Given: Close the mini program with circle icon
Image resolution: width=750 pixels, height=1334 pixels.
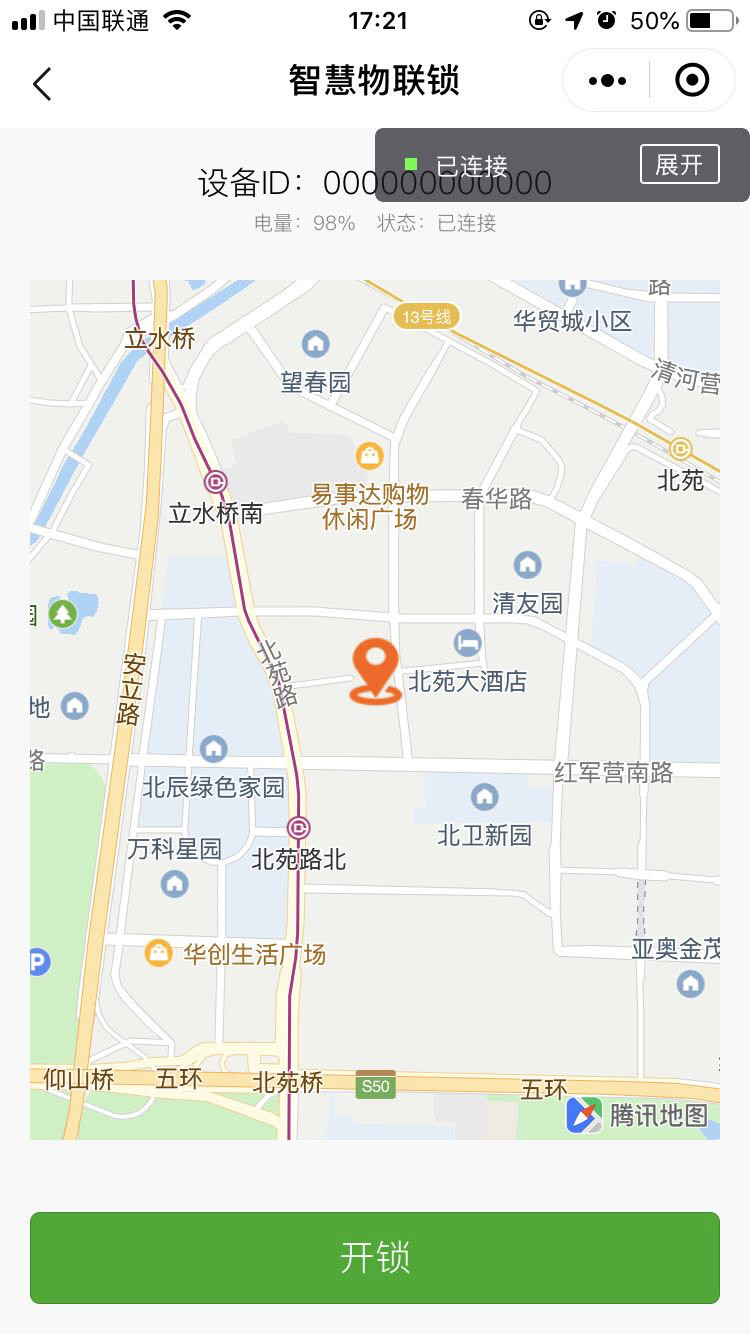Looking at the screenshot, I should [692, 81].
